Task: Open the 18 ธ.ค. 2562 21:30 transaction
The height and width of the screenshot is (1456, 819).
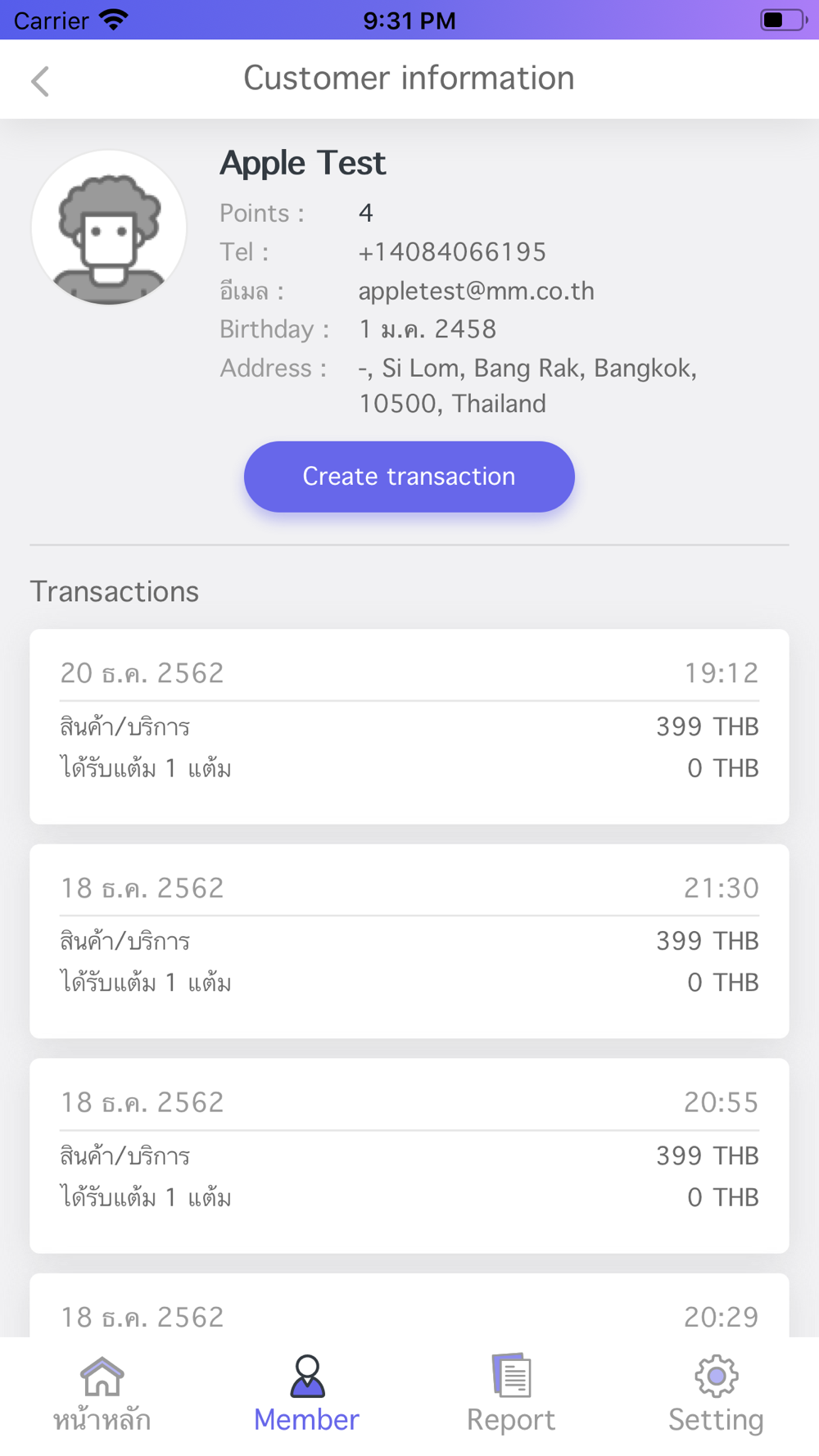Action: [409, 941]
